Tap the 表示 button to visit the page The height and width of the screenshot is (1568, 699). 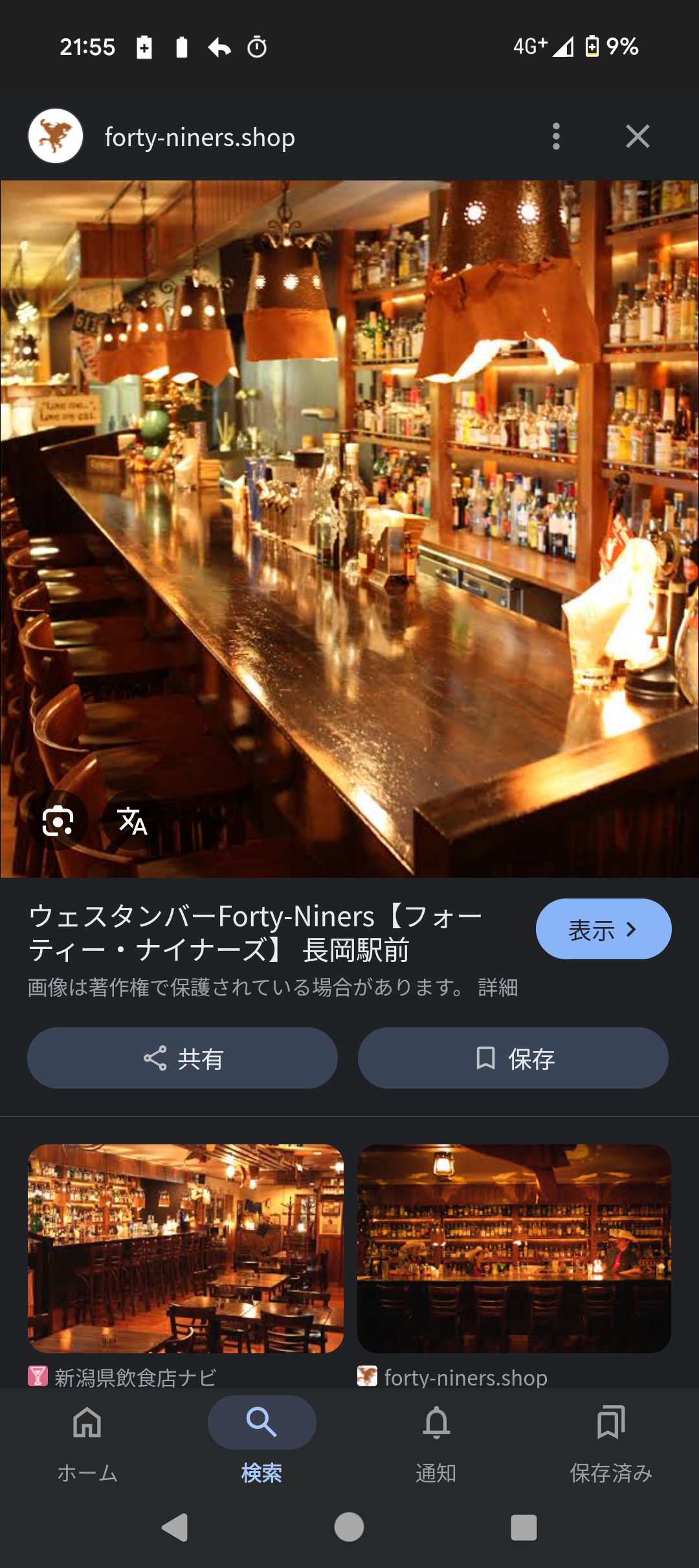[603, 929]
